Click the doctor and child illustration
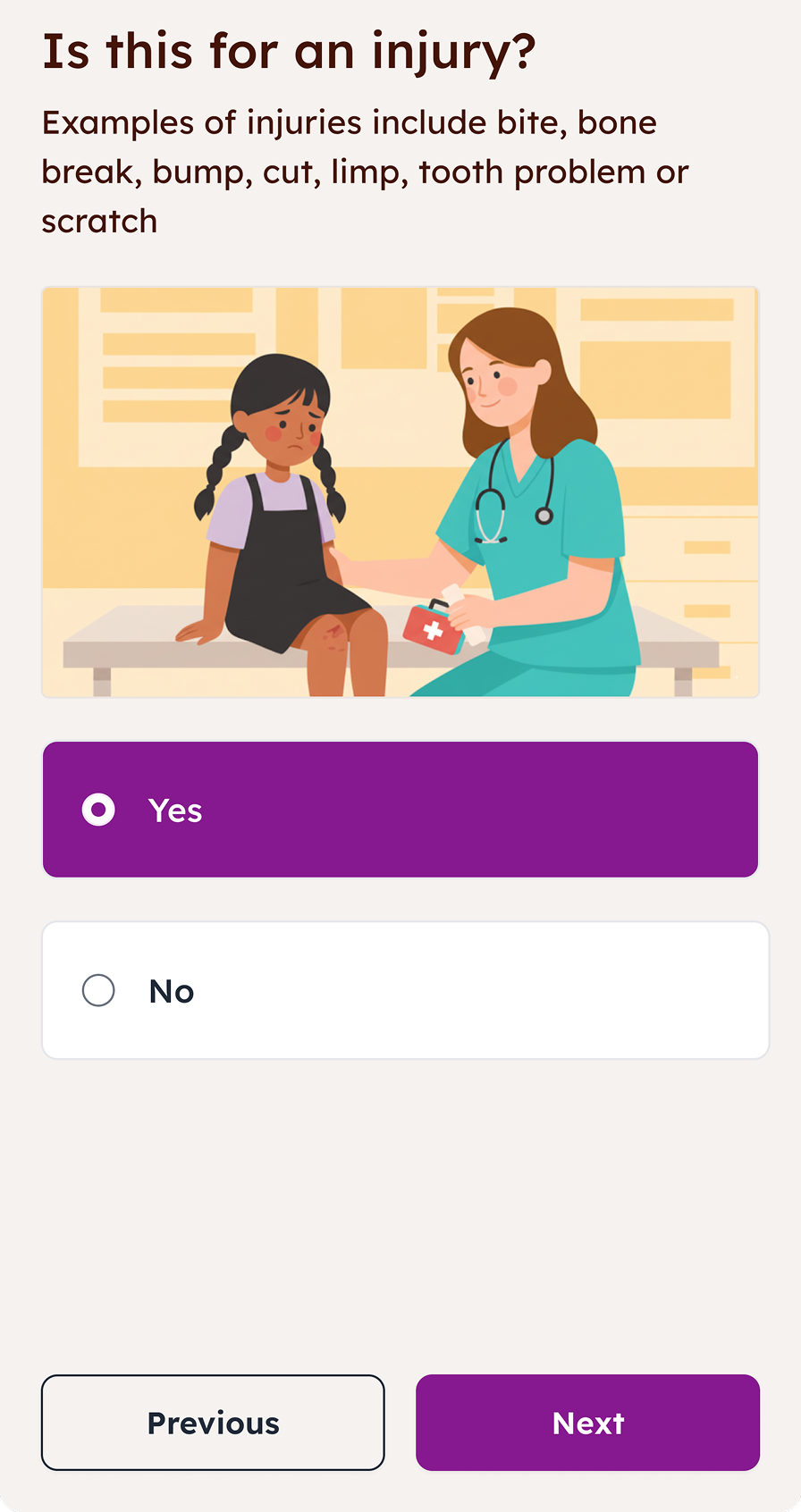Viewport: 801px width, 1512px height. [x=400, y=491]
